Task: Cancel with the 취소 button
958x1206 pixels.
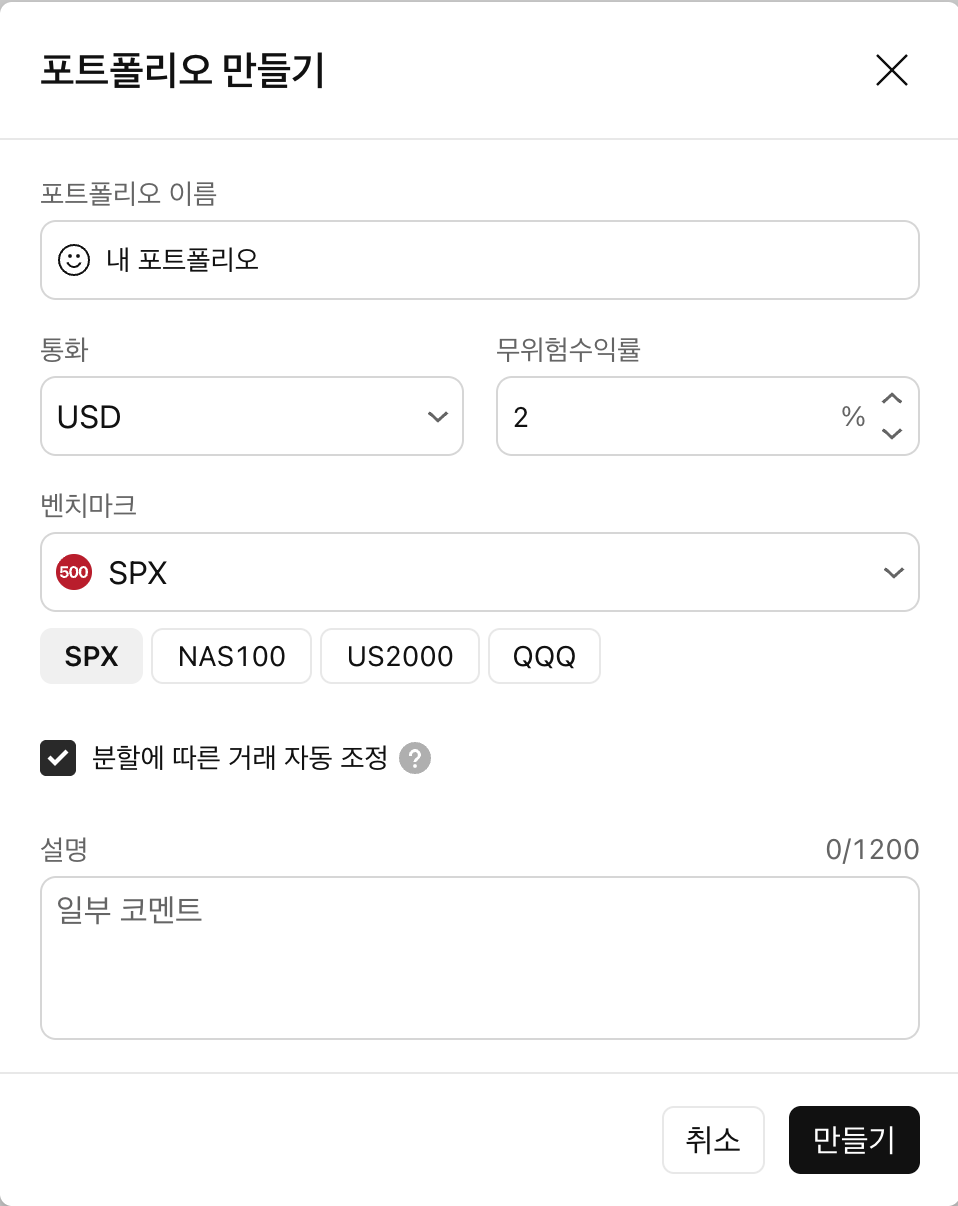Action: (x=713, y=1140)
